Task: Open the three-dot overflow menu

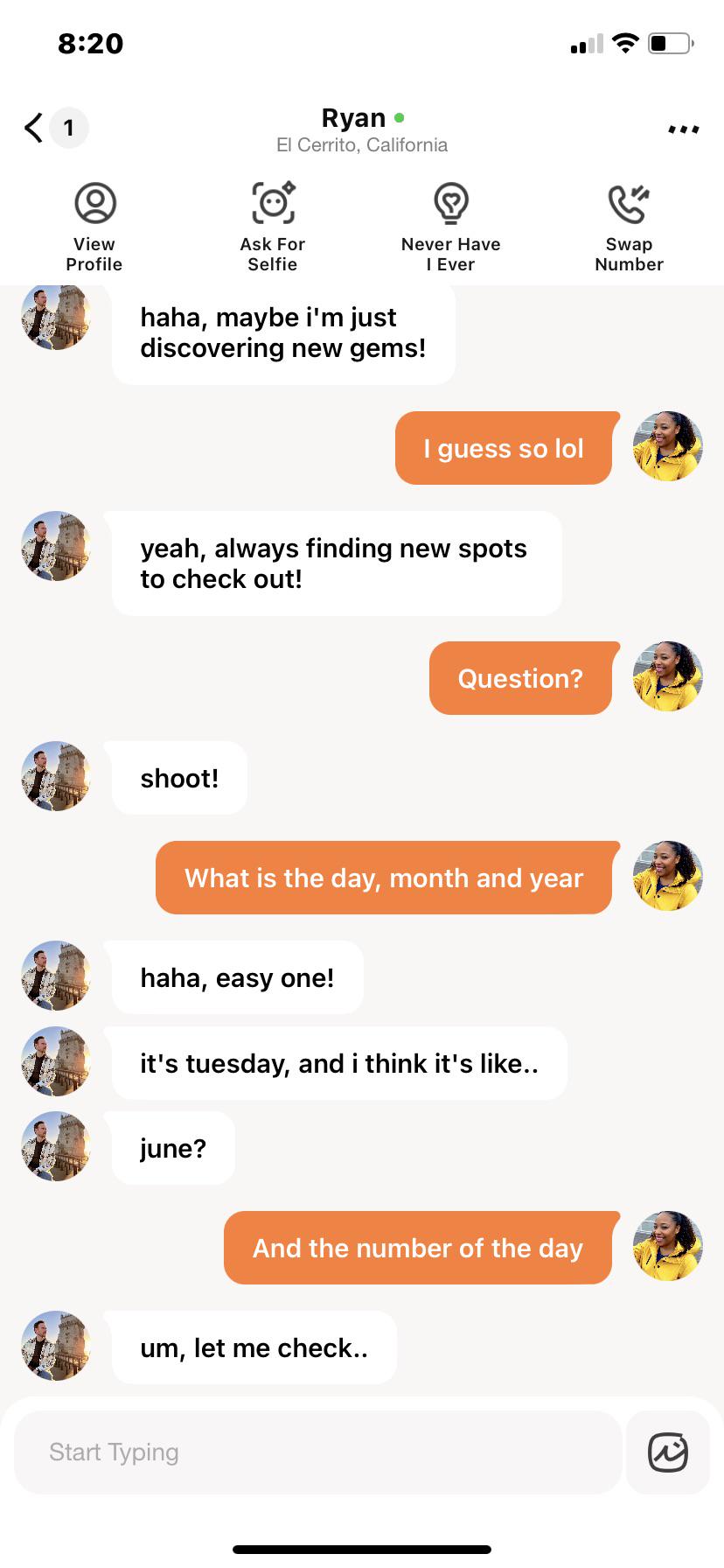Action: tap(683, 129)
